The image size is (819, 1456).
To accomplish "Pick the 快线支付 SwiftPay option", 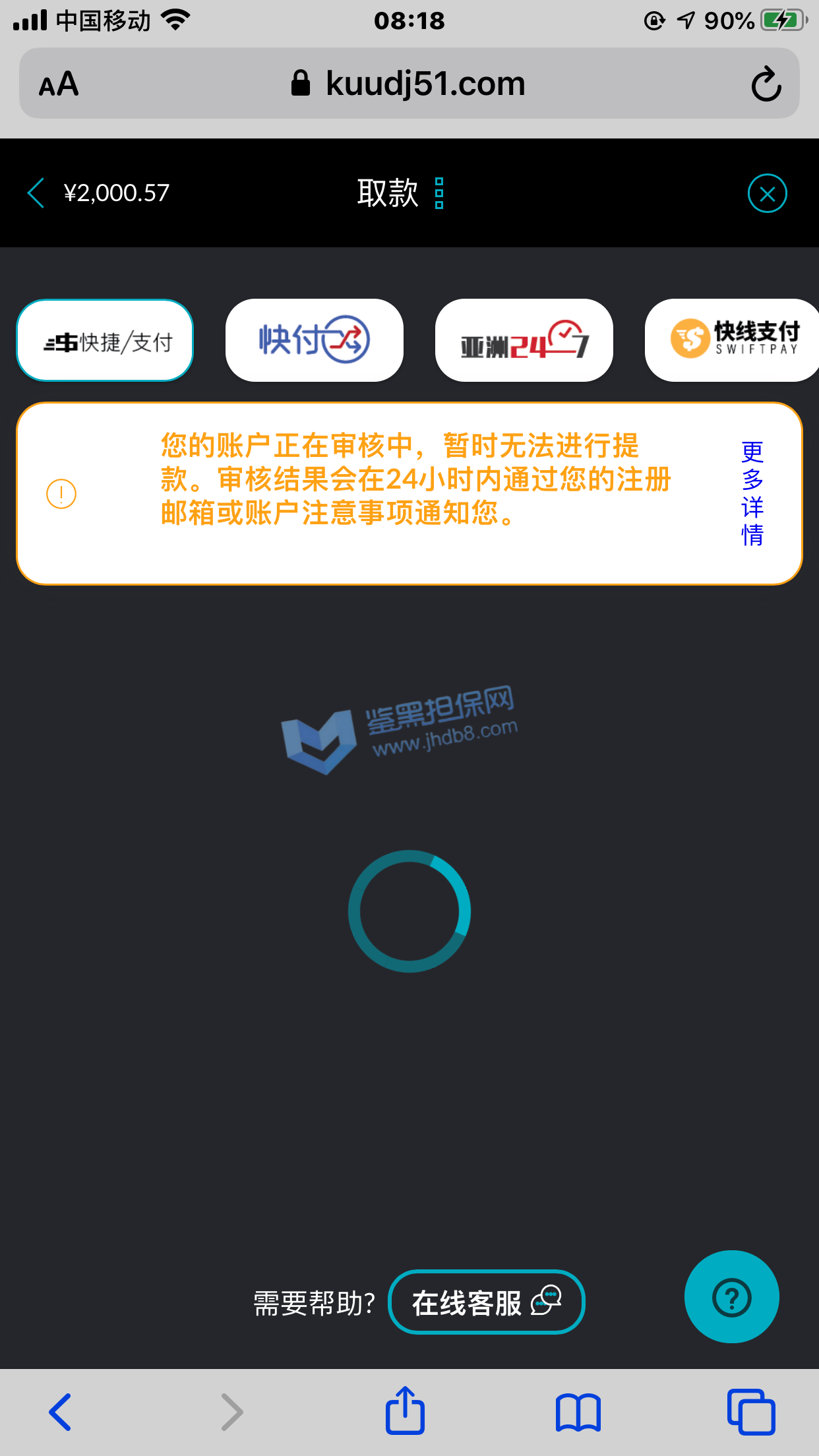I will 733,341.
